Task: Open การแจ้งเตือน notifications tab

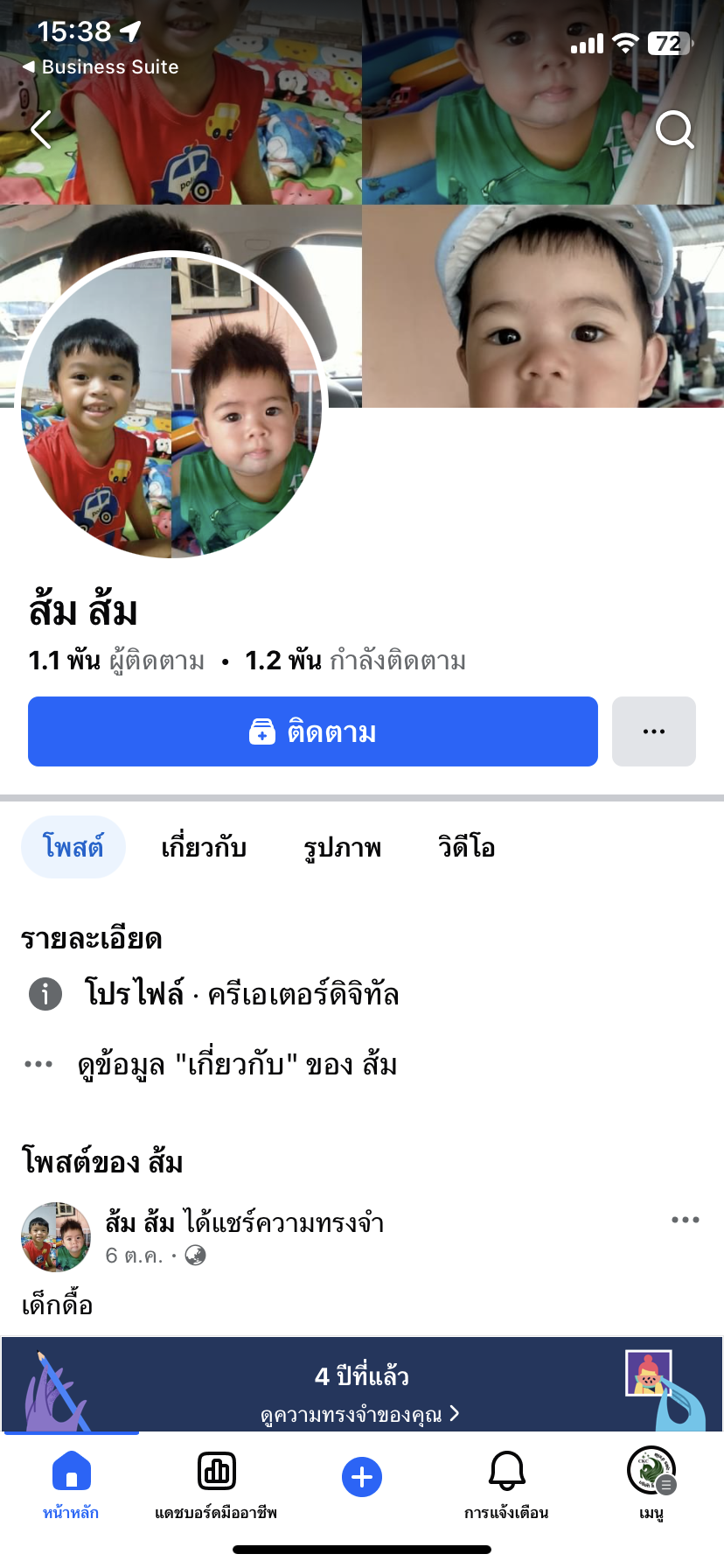Action: pos(506,1483)
